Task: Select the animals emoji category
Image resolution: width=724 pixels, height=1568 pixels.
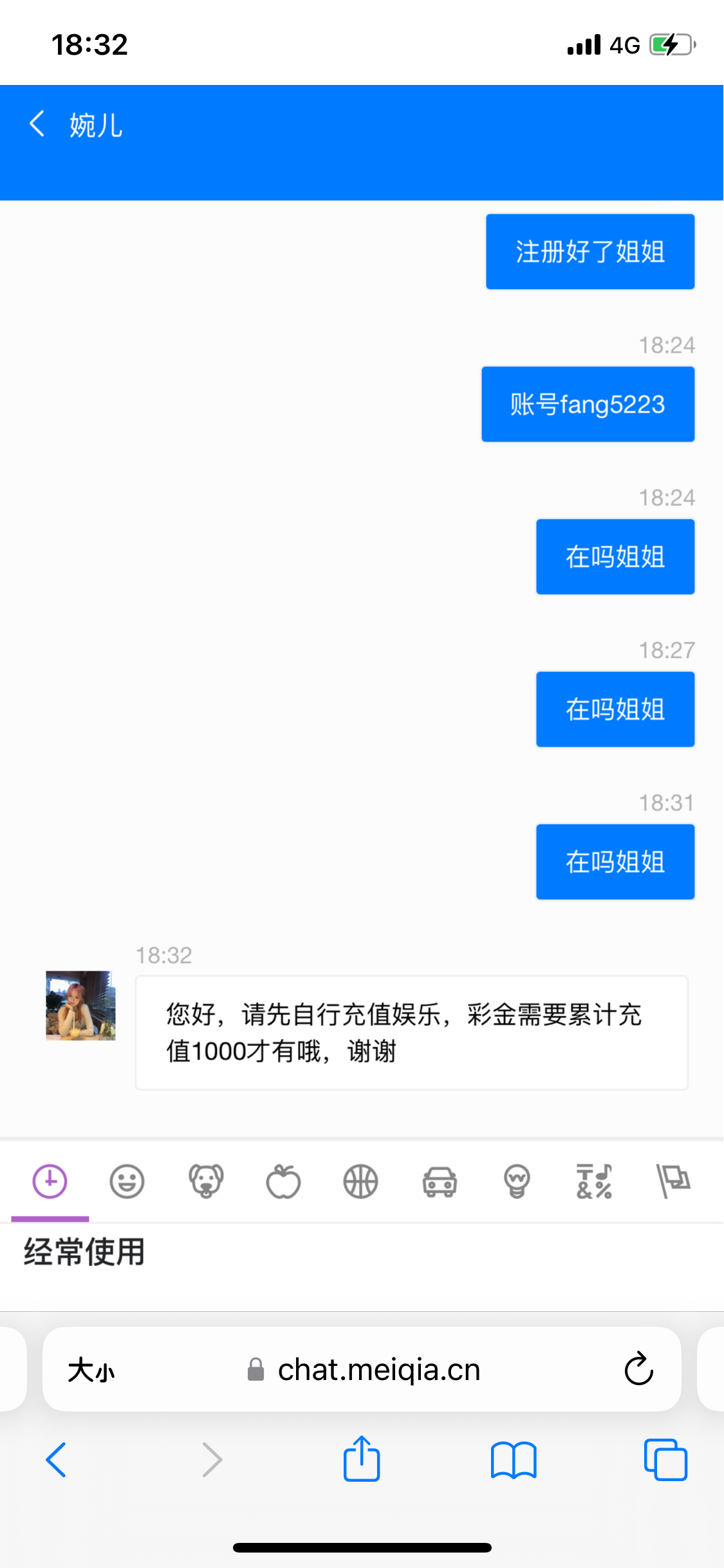Action: [205, 1182]
